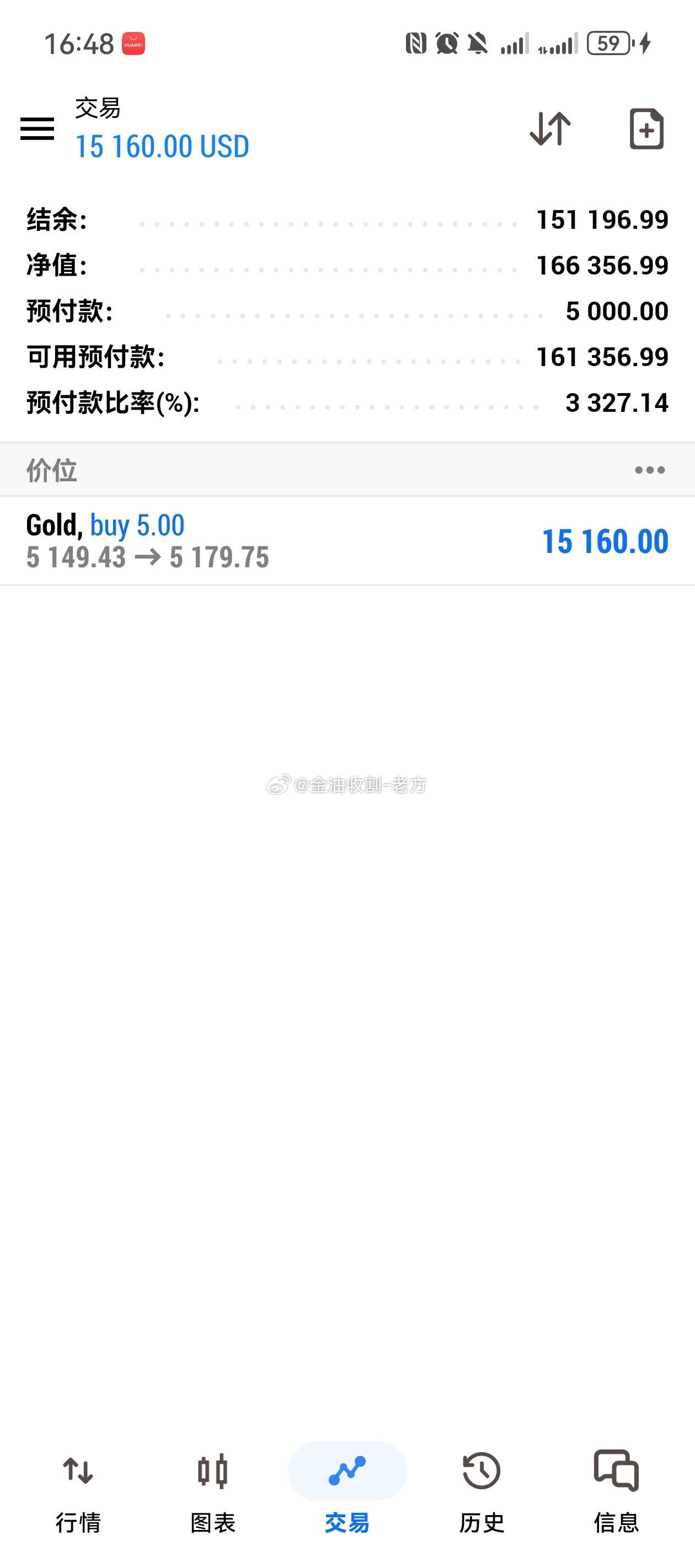This screenshot has width=695, height=1568.
Task: Open the new order icon
Action: (647, 129)
